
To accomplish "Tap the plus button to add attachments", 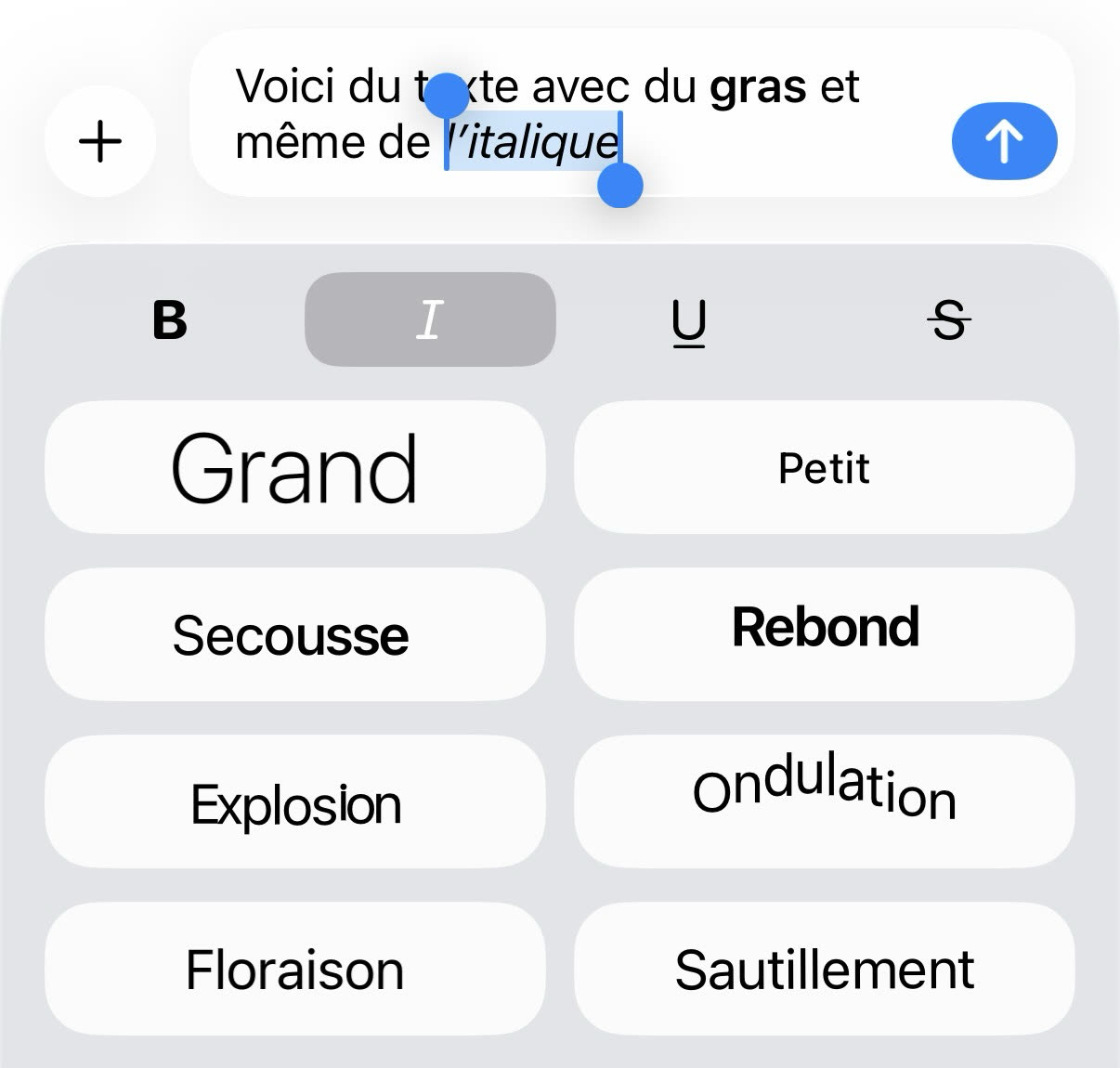I will pos(100,142).
